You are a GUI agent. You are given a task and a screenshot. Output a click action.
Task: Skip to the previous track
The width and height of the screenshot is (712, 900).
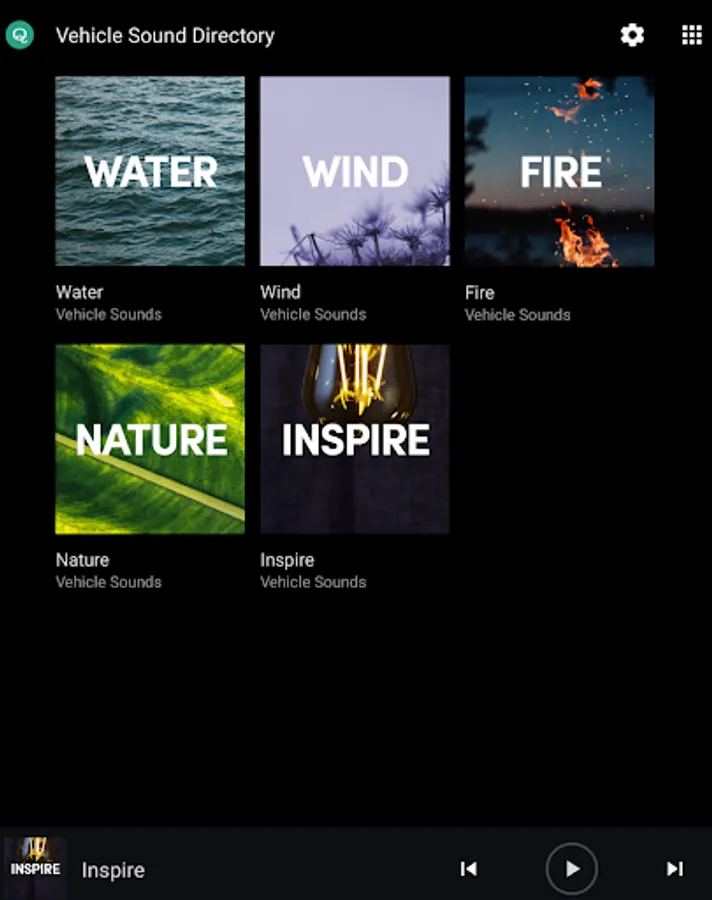point(469,869)
